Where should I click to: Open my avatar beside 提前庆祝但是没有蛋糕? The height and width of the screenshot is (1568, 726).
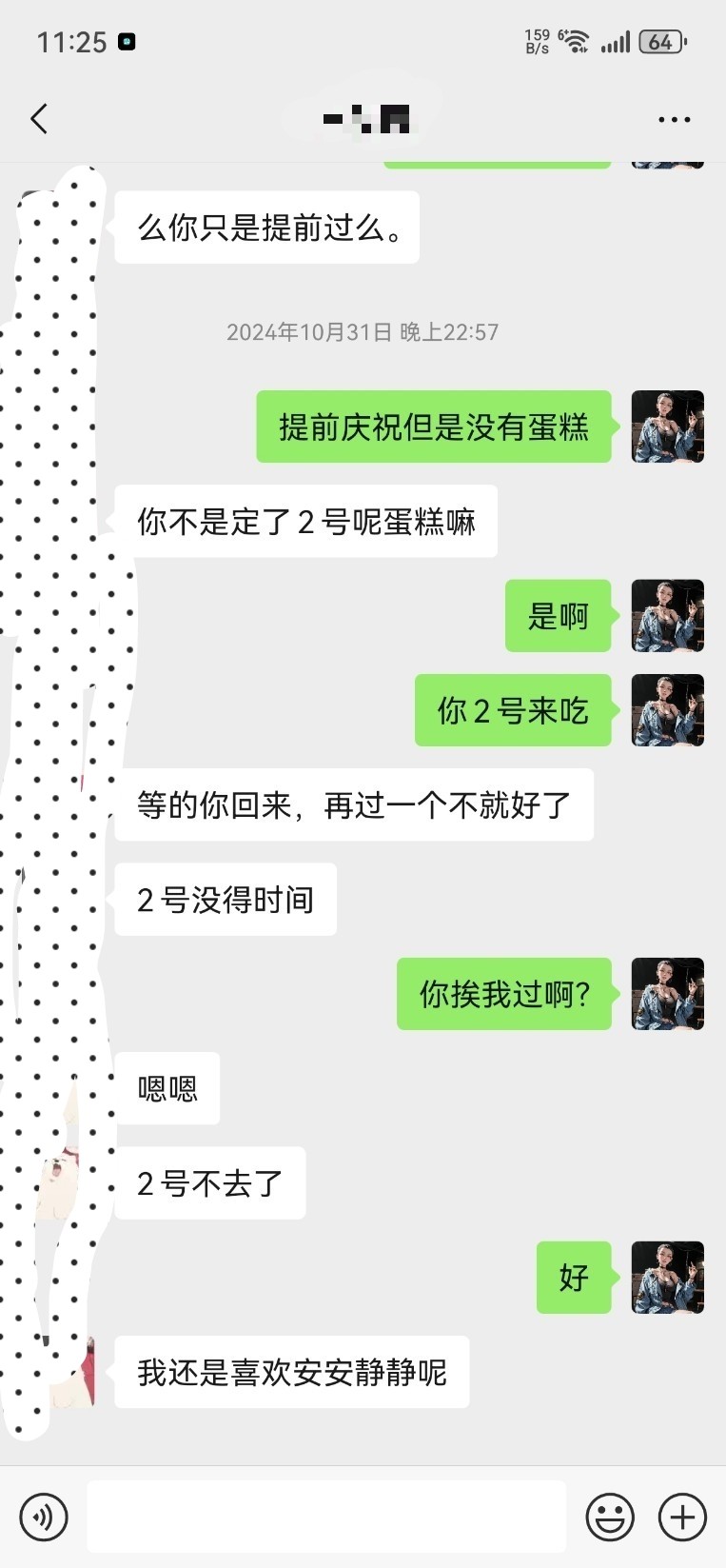coord(668,427)
